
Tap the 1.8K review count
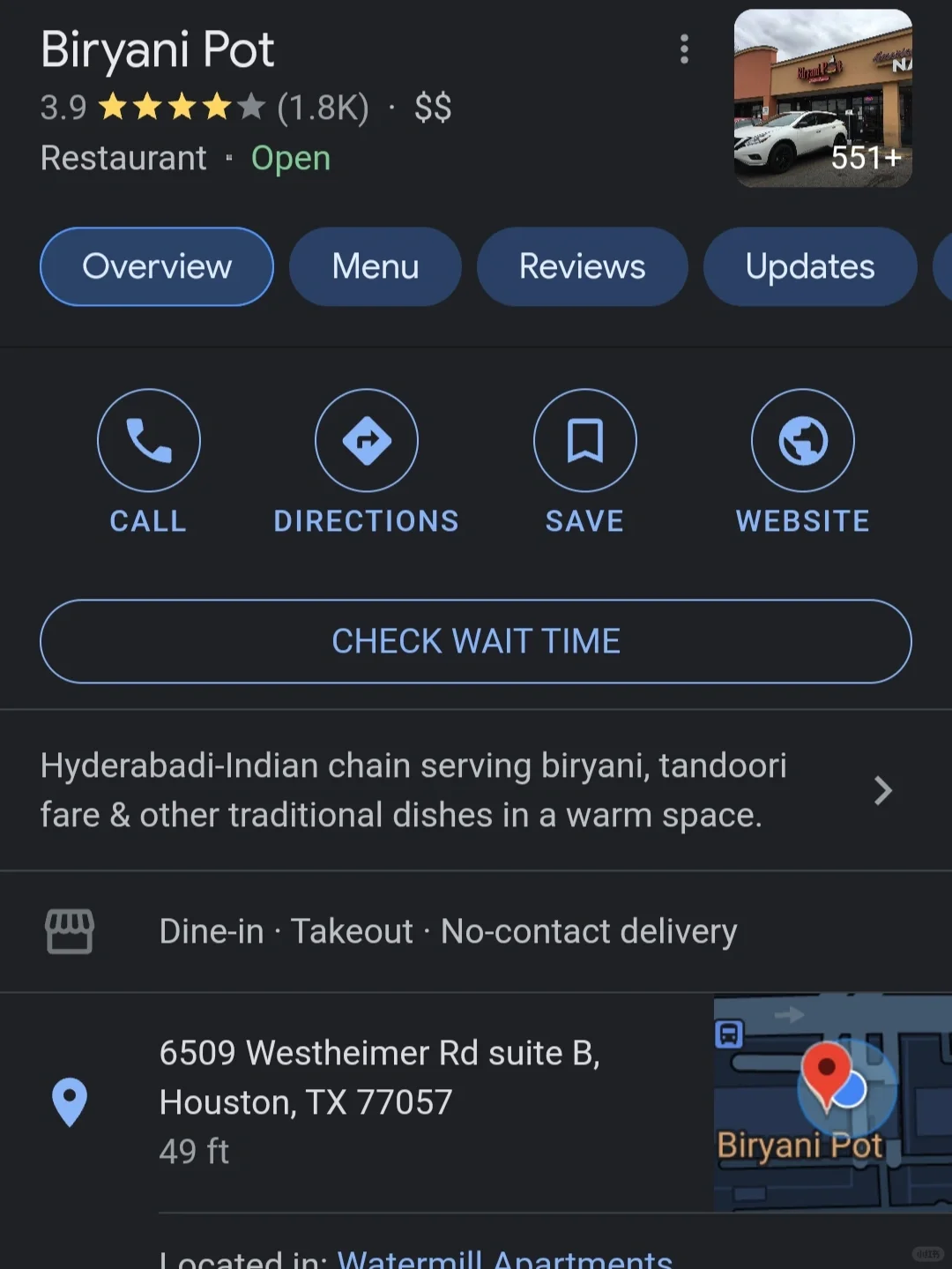[322, 108]
